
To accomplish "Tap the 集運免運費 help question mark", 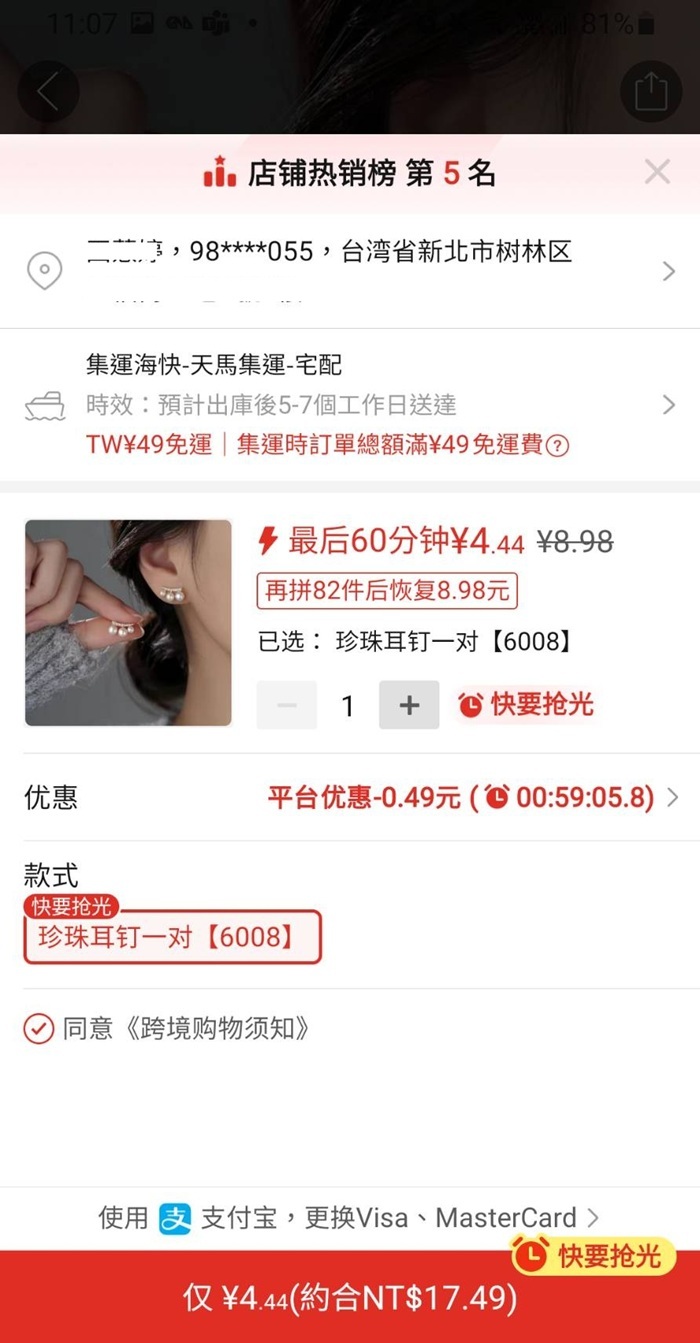I will pos(559,446).
